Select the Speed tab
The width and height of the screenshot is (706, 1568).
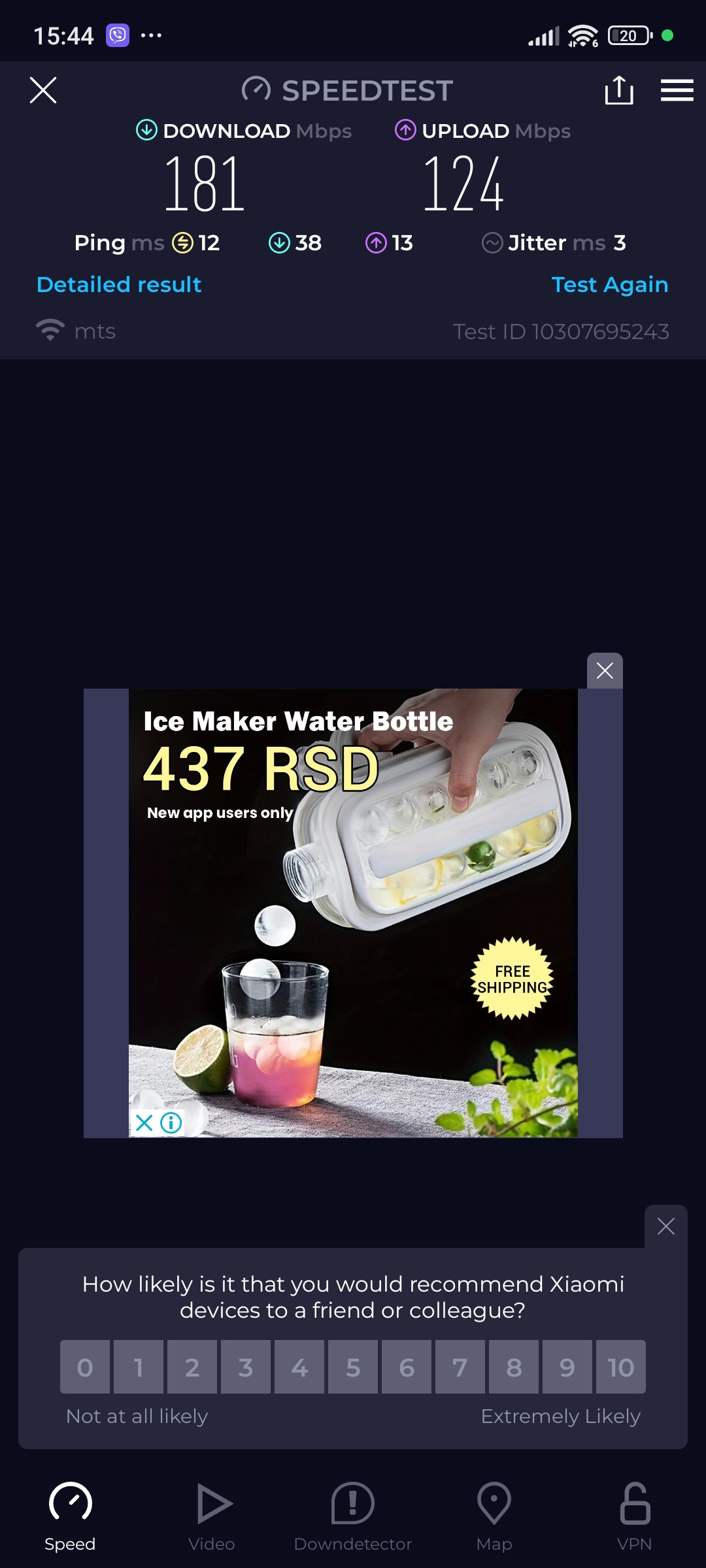[x=70, y=1516]
